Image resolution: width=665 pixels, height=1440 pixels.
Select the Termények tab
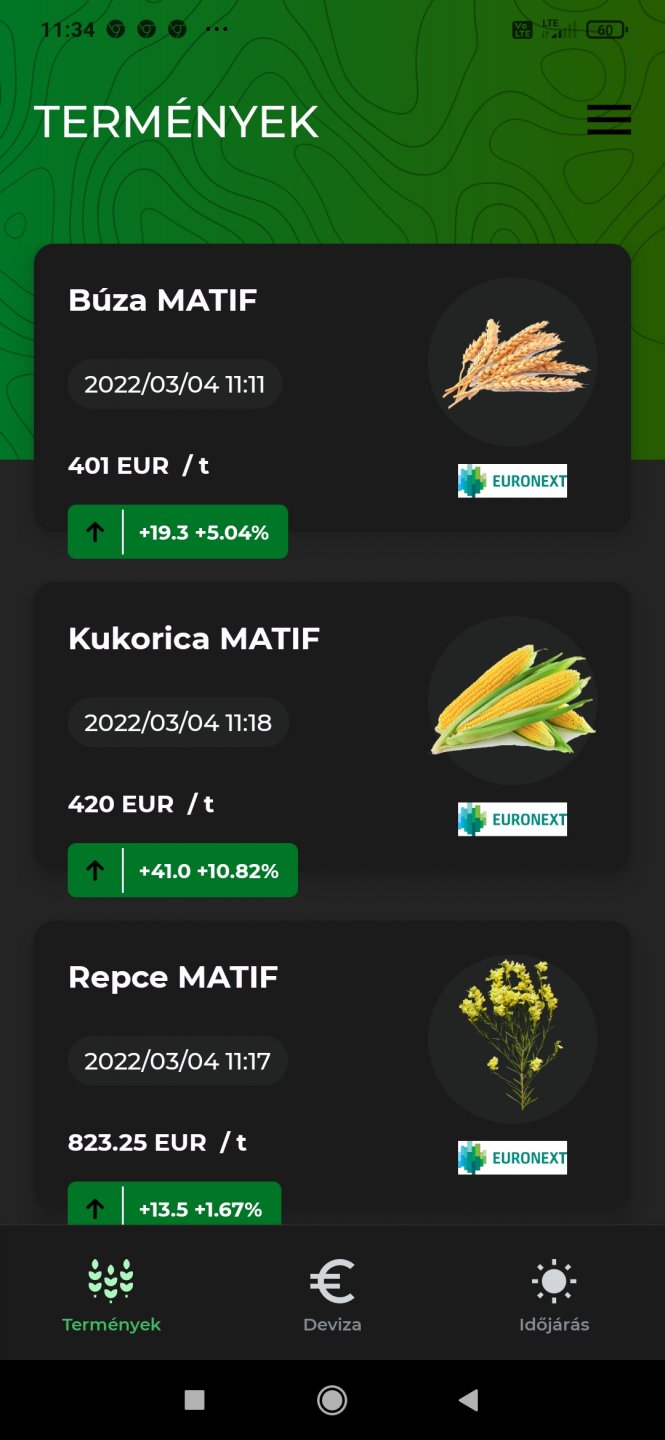(111, 1296)
